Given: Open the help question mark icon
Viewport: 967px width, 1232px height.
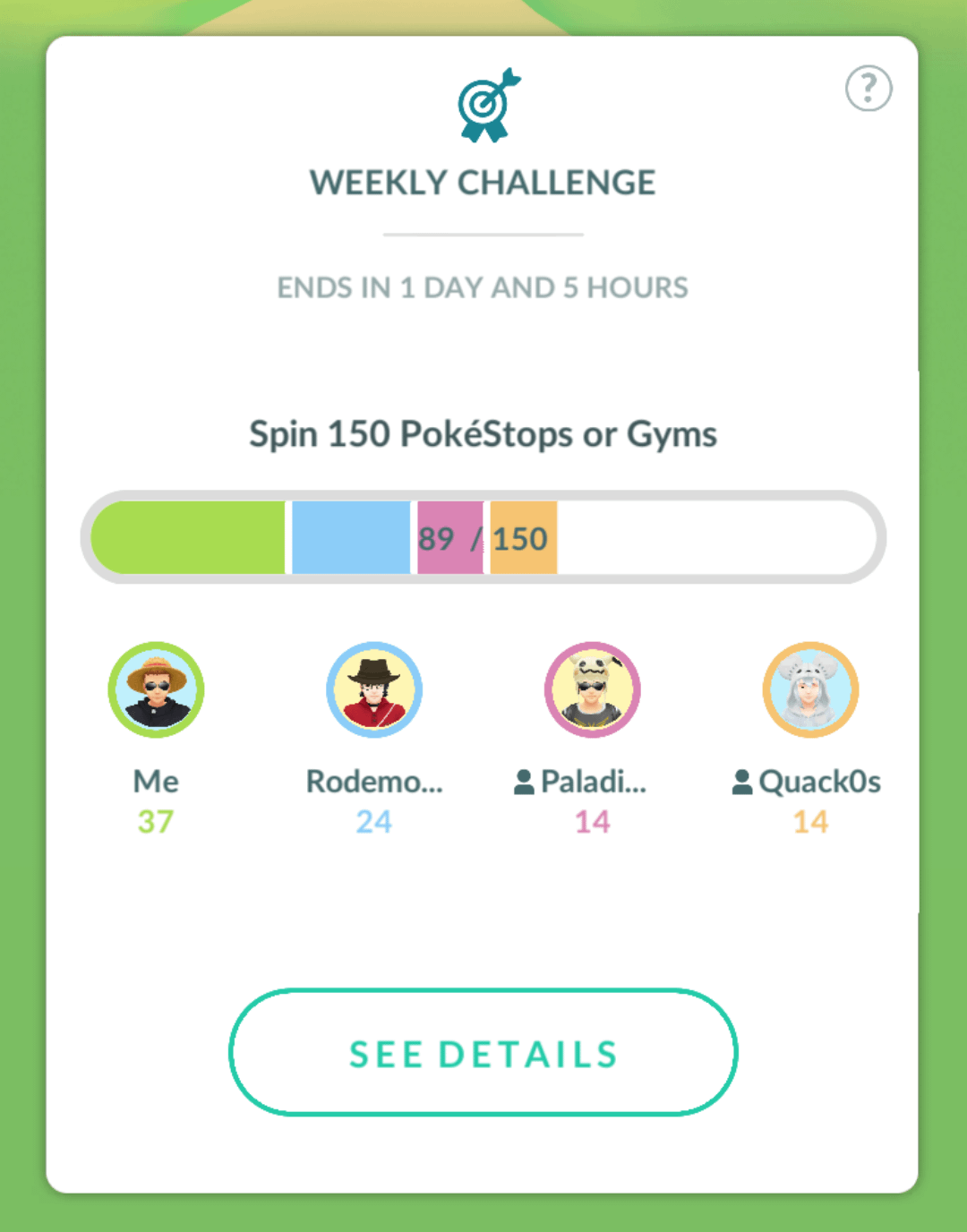Looking at the screenshot, I should click(869, 89).
